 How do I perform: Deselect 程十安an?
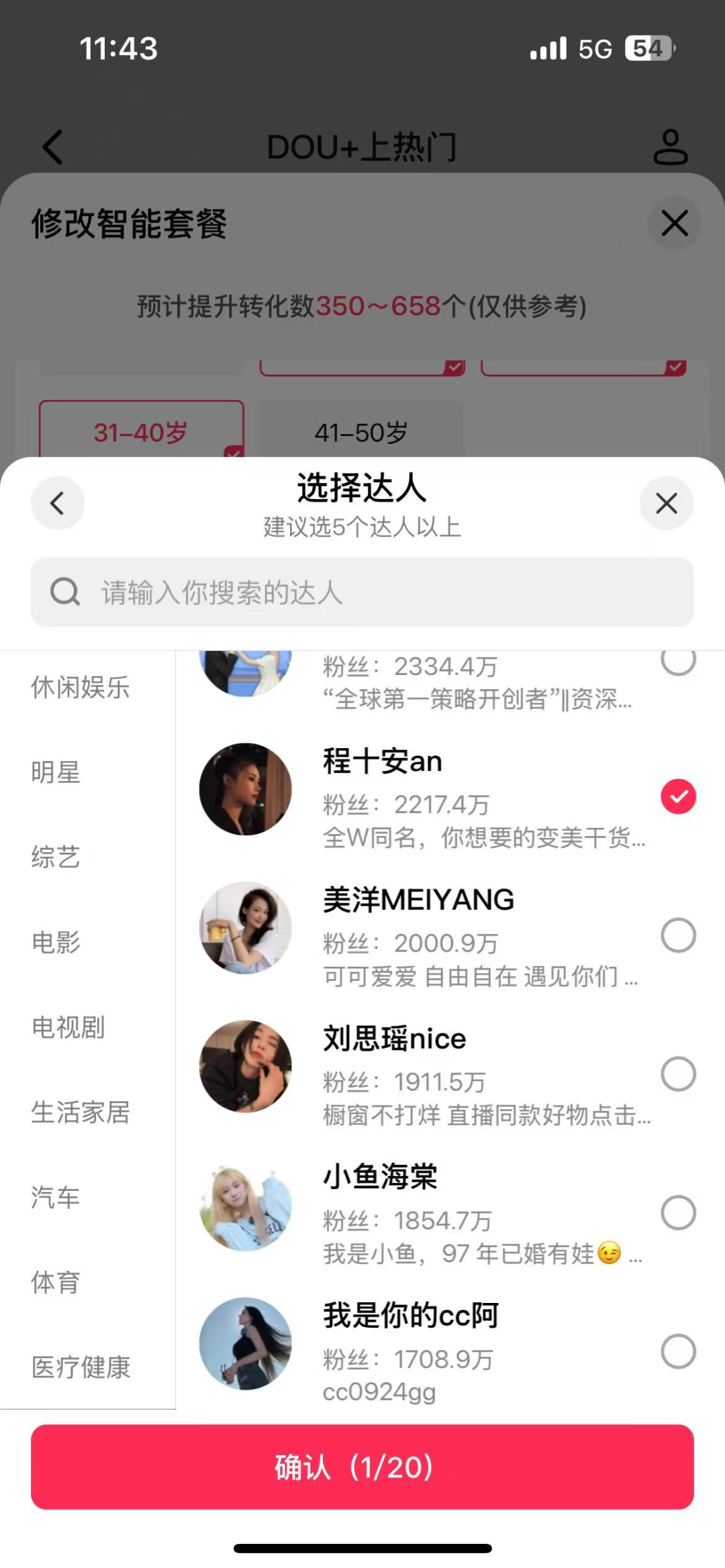[678, 796]
